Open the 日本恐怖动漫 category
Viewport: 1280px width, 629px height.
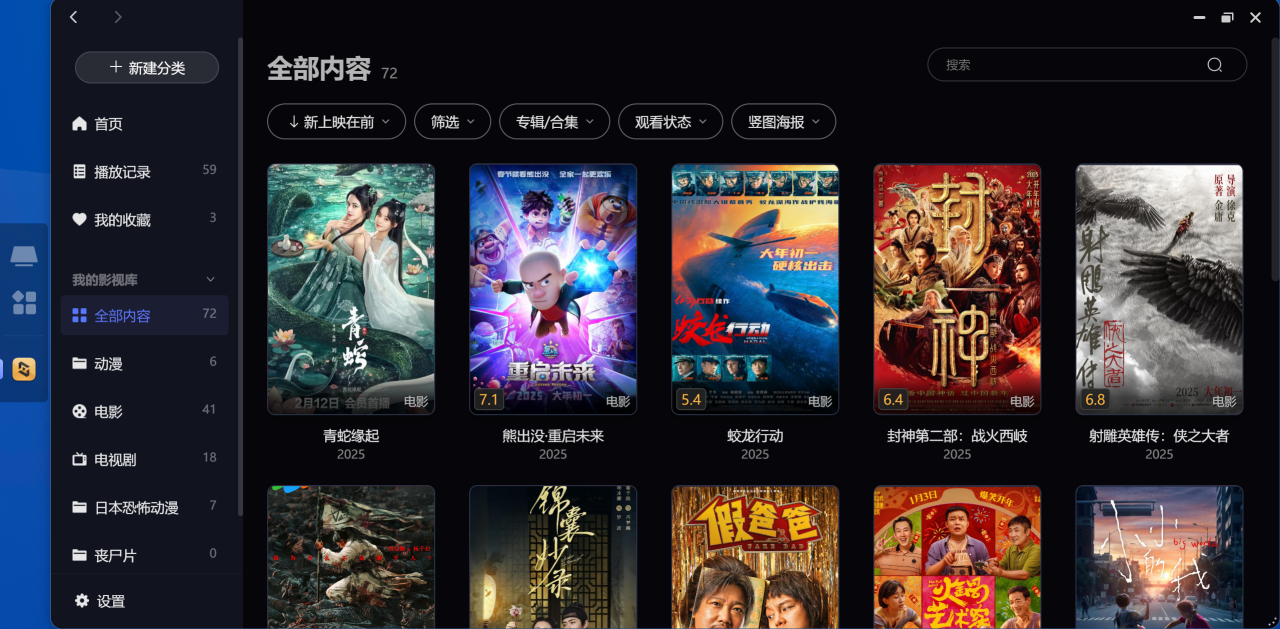click(x=136, y=508)
